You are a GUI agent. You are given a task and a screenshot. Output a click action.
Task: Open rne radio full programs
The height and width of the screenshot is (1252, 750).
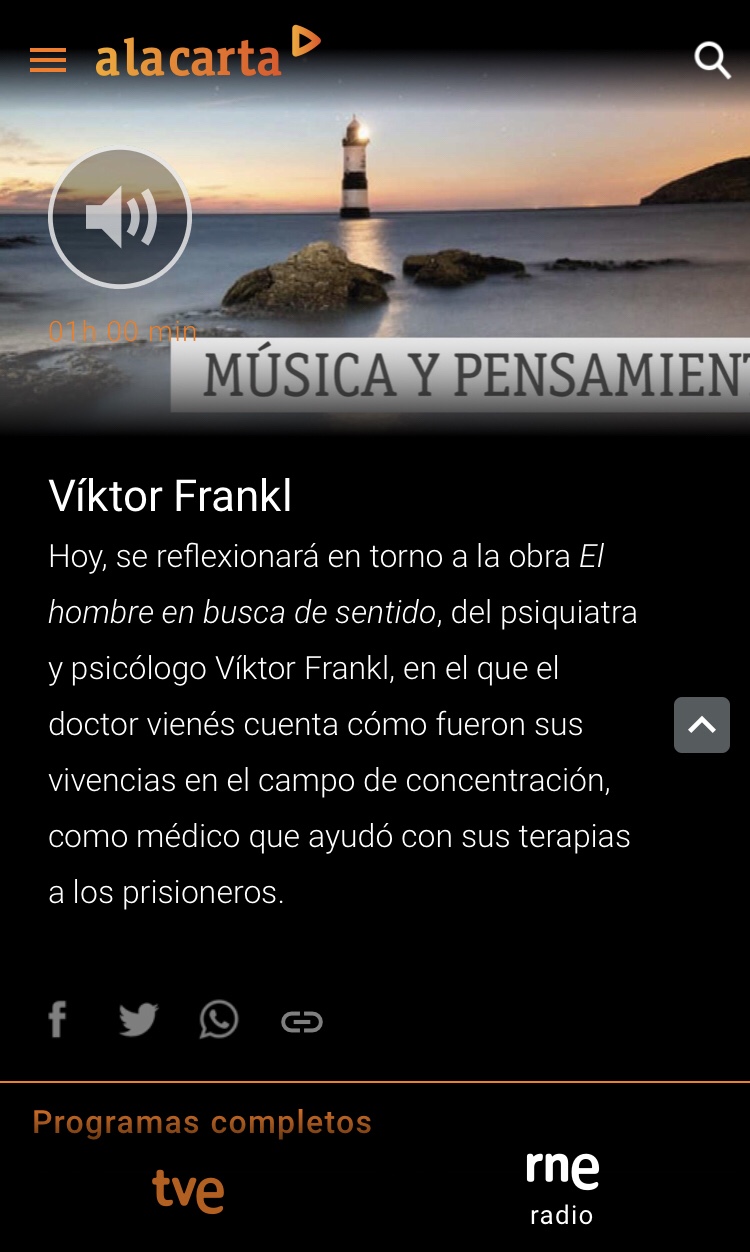coord(562,1187)
